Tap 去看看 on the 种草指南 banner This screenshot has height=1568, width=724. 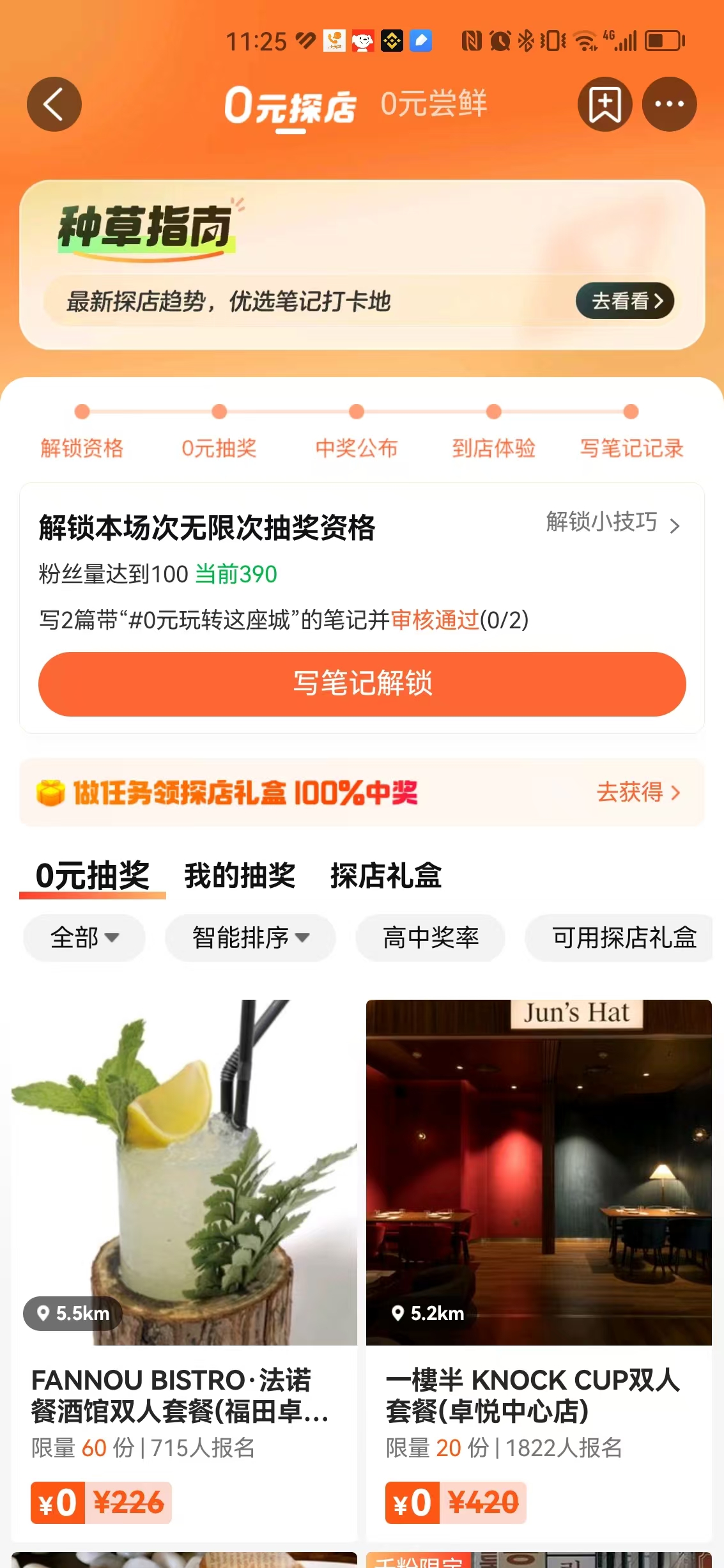click(625, 300)
